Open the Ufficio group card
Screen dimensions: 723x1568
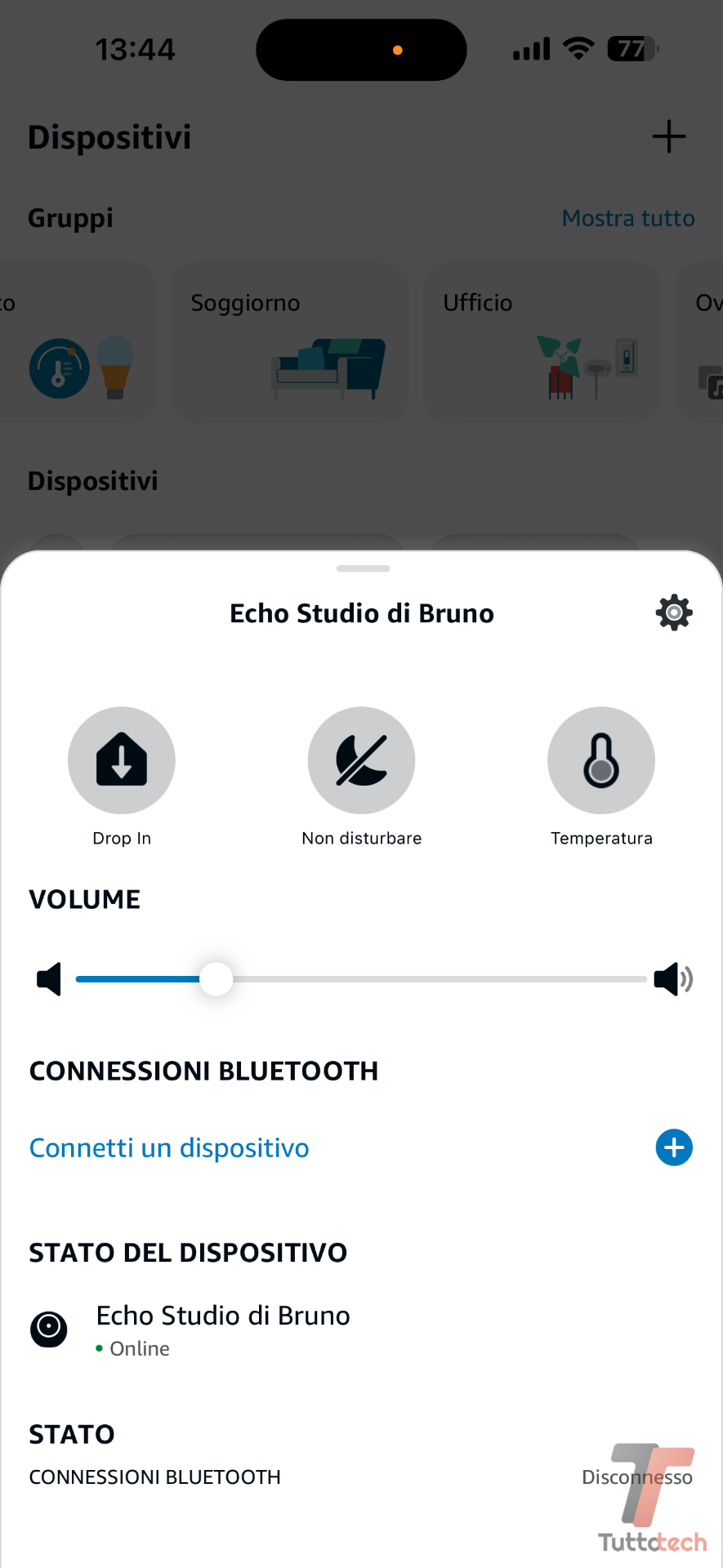coord(541,341)
